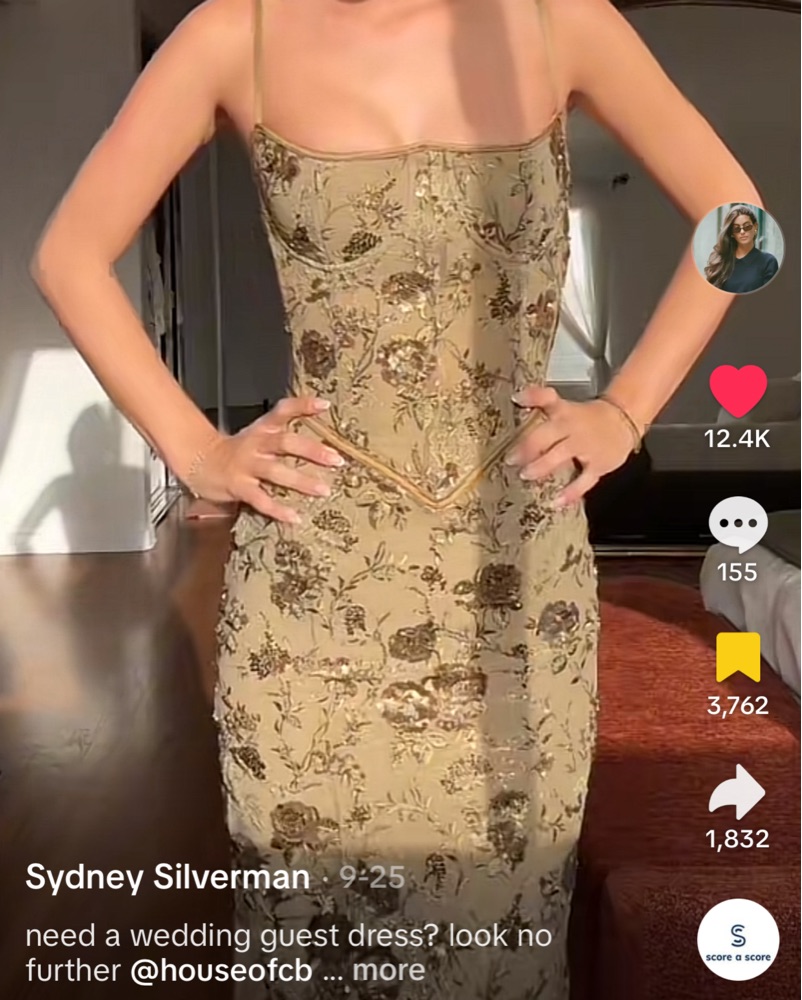Like this video with the heart
The width and height of the screenshot is (802, 1000).
point(738,391)
